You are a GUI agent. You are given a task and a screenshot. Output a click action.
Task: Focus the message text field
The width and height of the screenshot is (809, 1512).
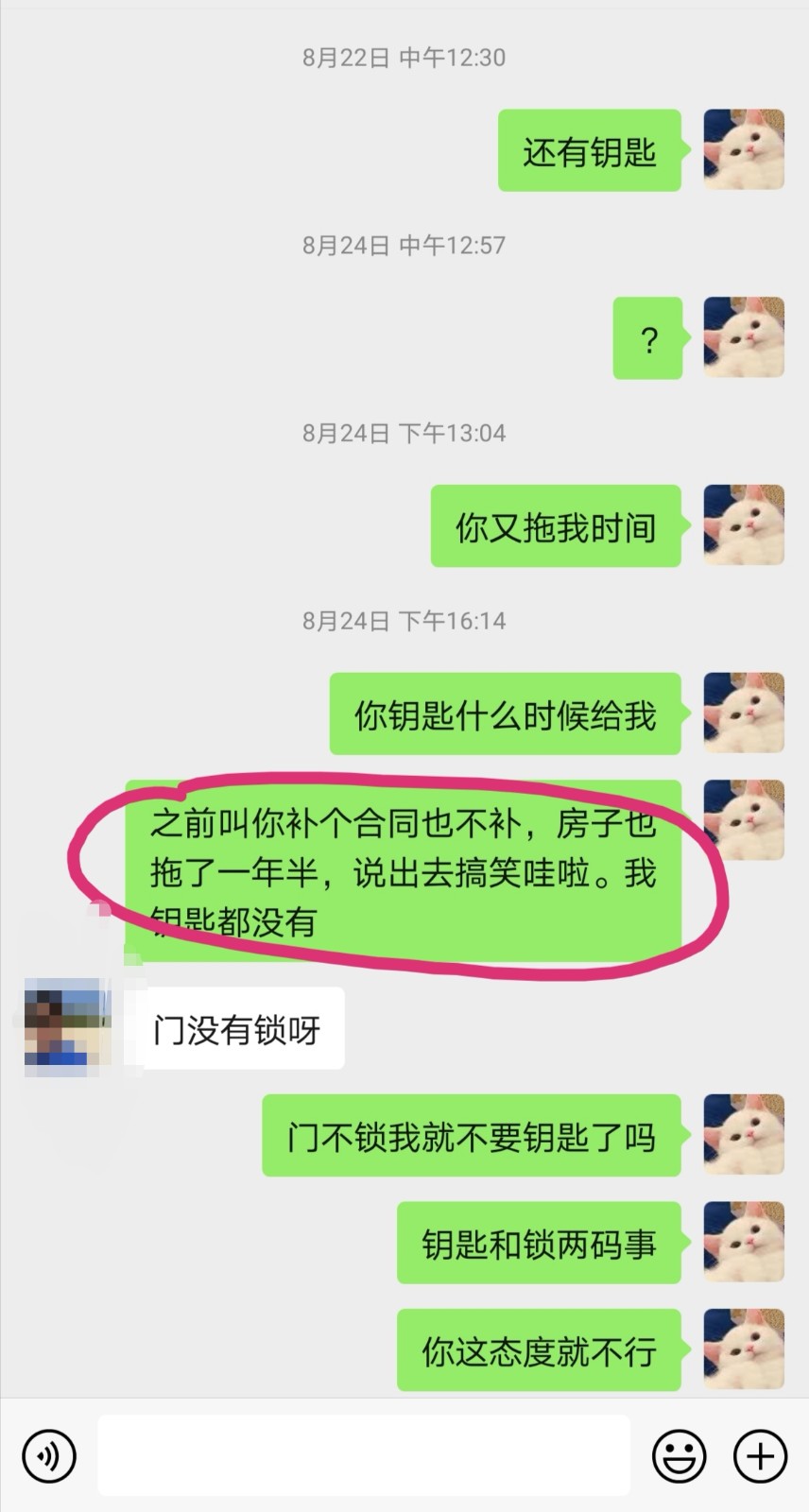364,1455
